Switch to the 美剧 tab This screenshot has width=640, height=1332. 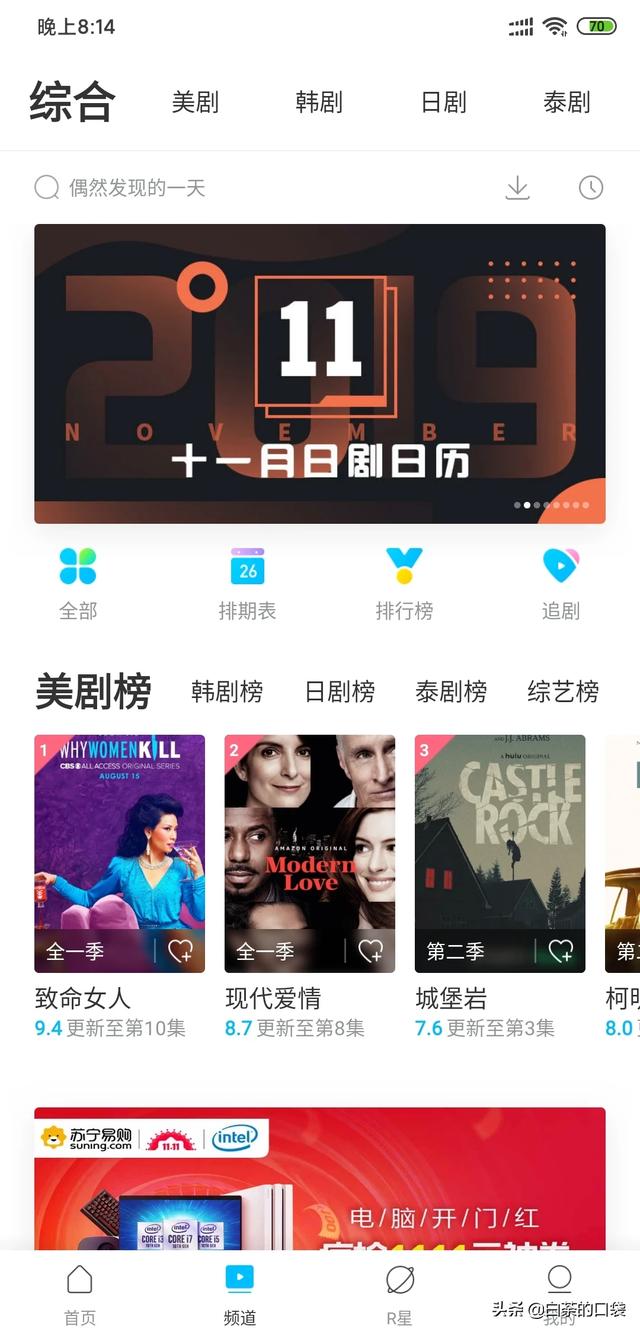point(195,102)
